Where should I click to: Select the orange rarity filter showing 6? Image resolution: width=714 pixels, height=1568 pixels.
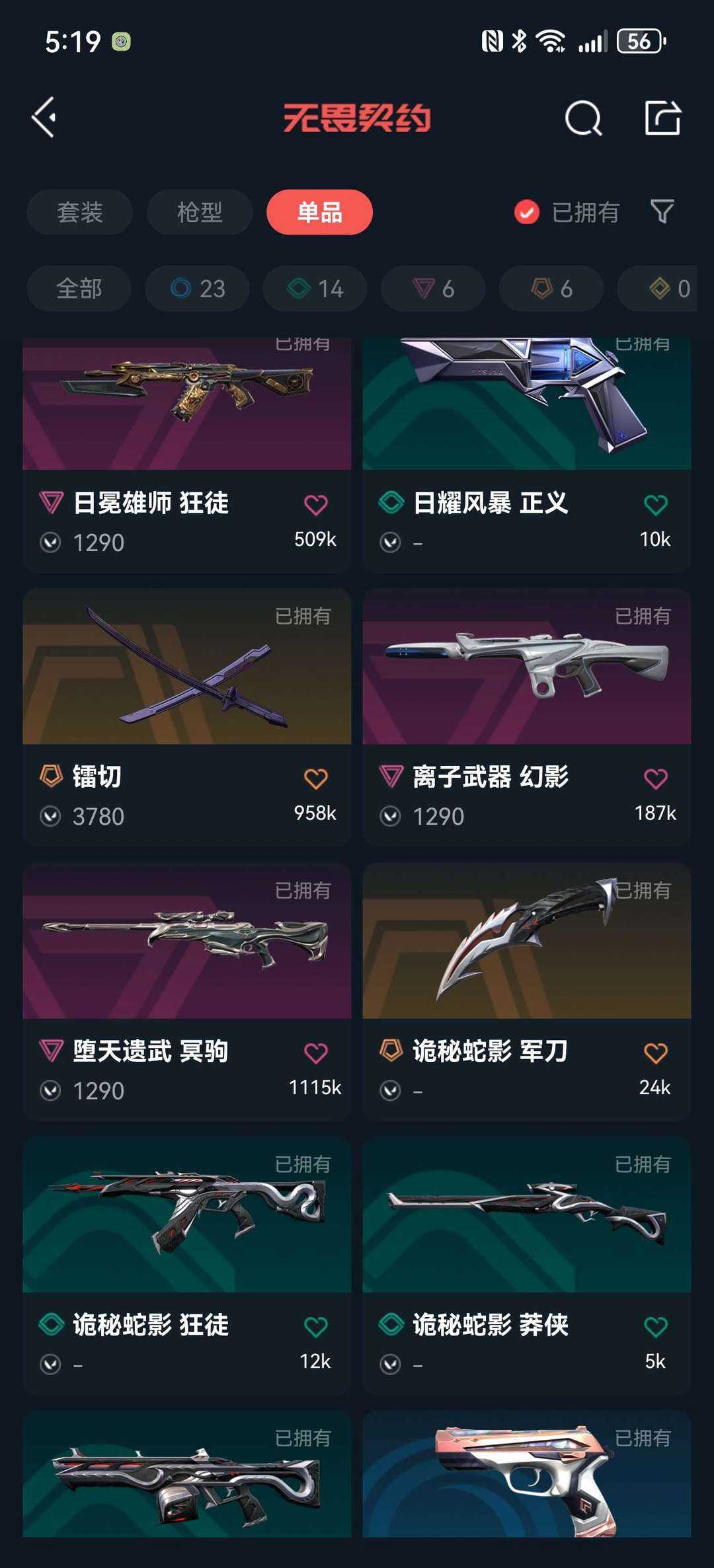551,289
